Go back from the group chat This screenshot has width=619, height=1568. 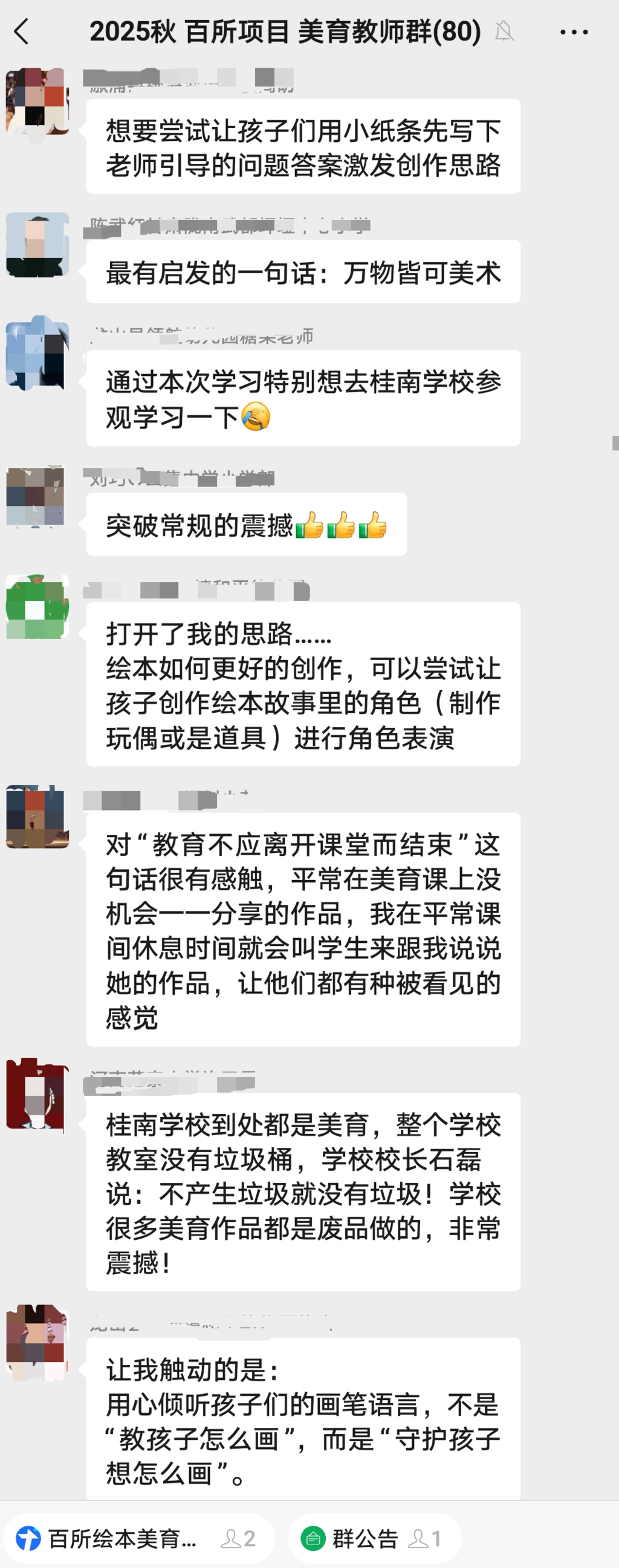(22, 31)
